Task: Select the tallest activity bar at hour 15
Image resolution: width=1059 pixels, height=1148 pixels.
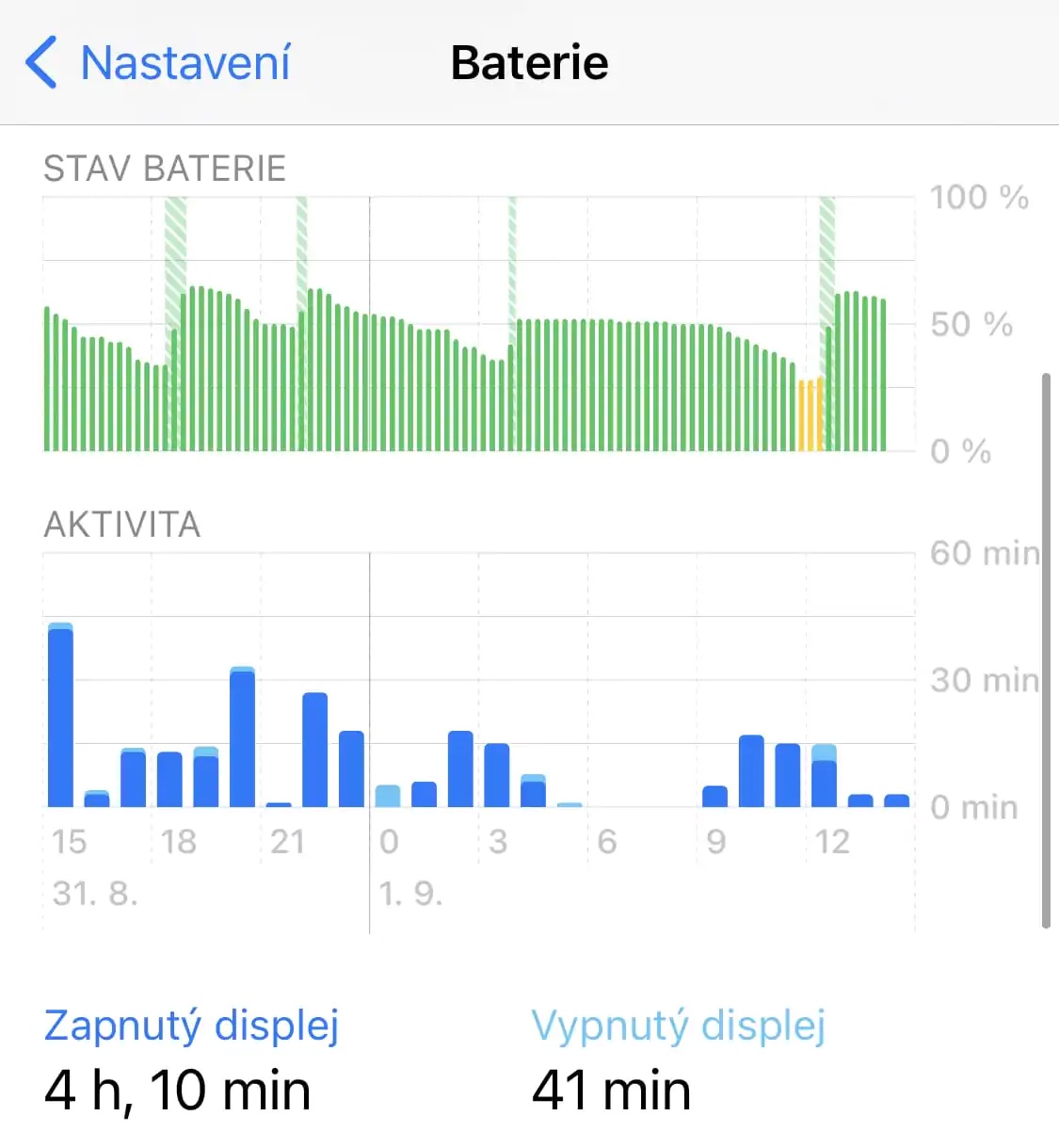Action: [60, 716]
